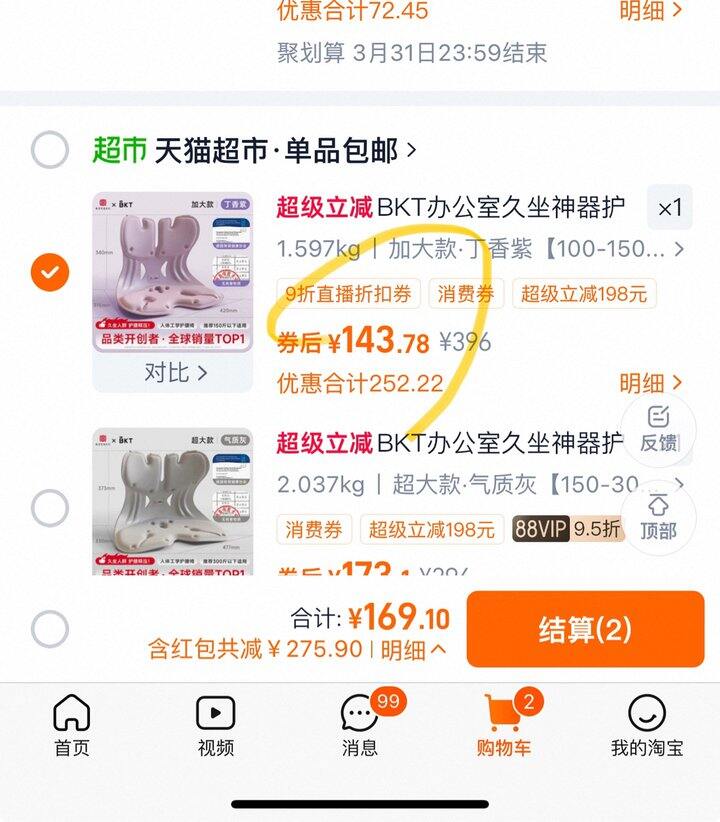The height and width of the screenshot is (822, 720).
Task: Tap 对比 to compare the 丁香紫 cushion
Action: pos(174,373)
